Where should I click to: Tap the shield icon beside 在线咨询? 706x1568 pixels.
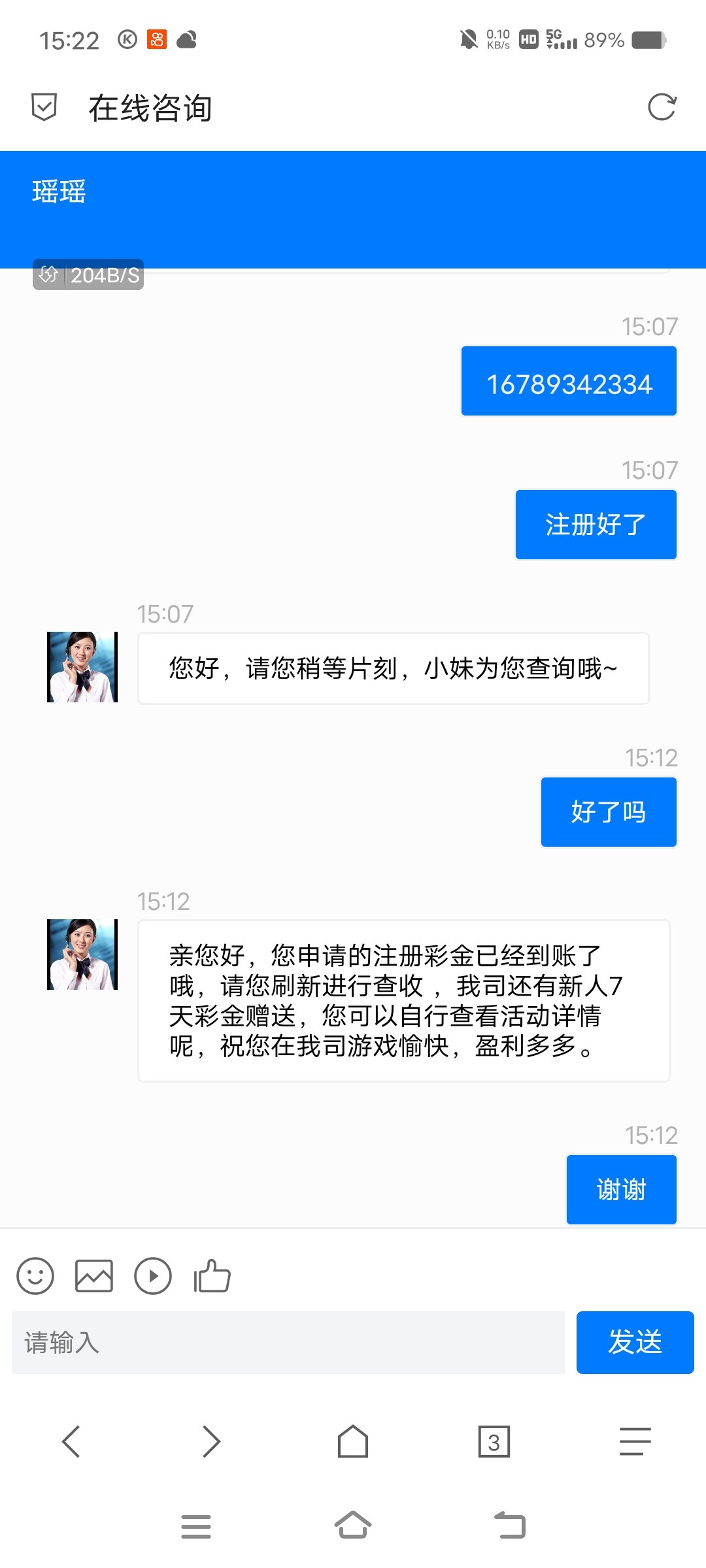pyautogui.click(x=44, y=107)
